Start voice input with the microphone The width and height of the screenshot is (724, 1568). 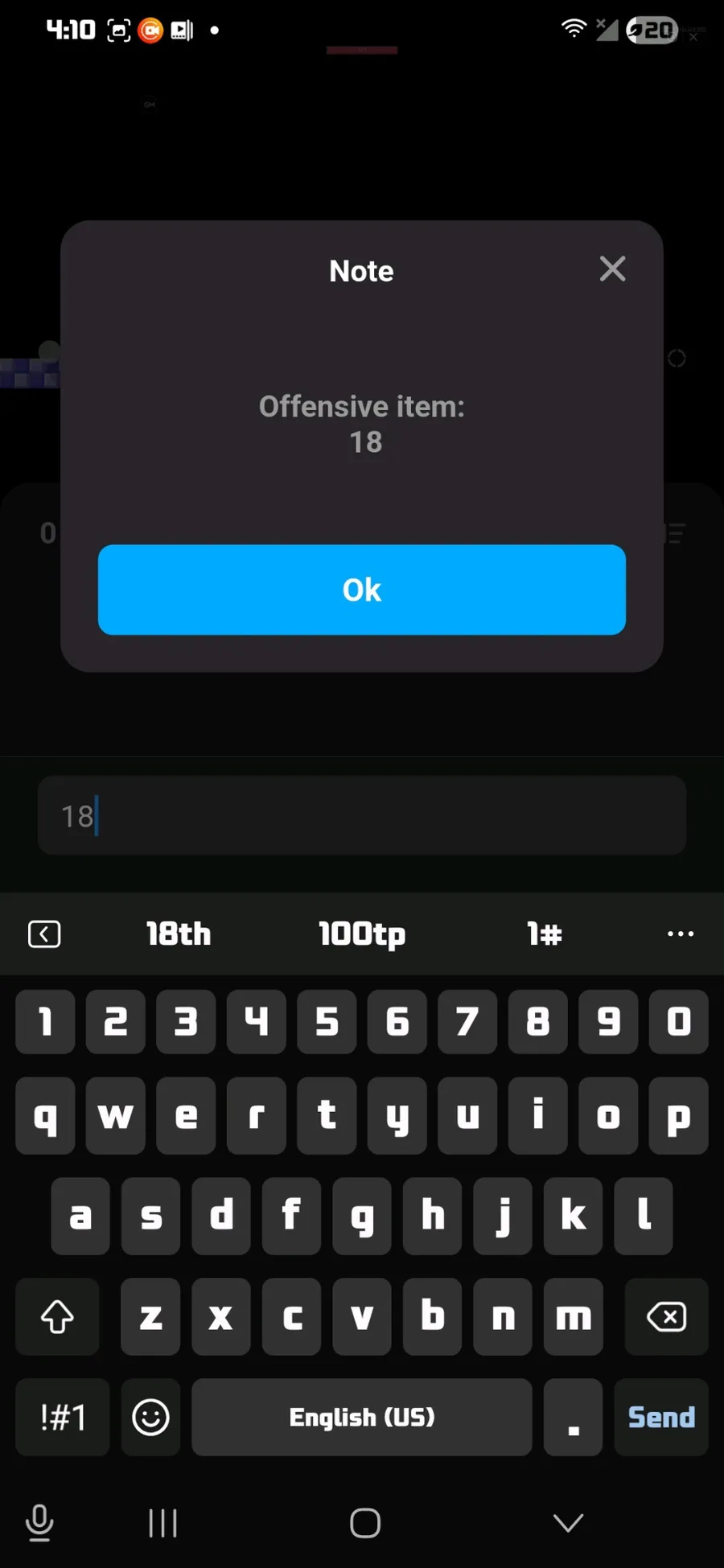click(39, 1522)
